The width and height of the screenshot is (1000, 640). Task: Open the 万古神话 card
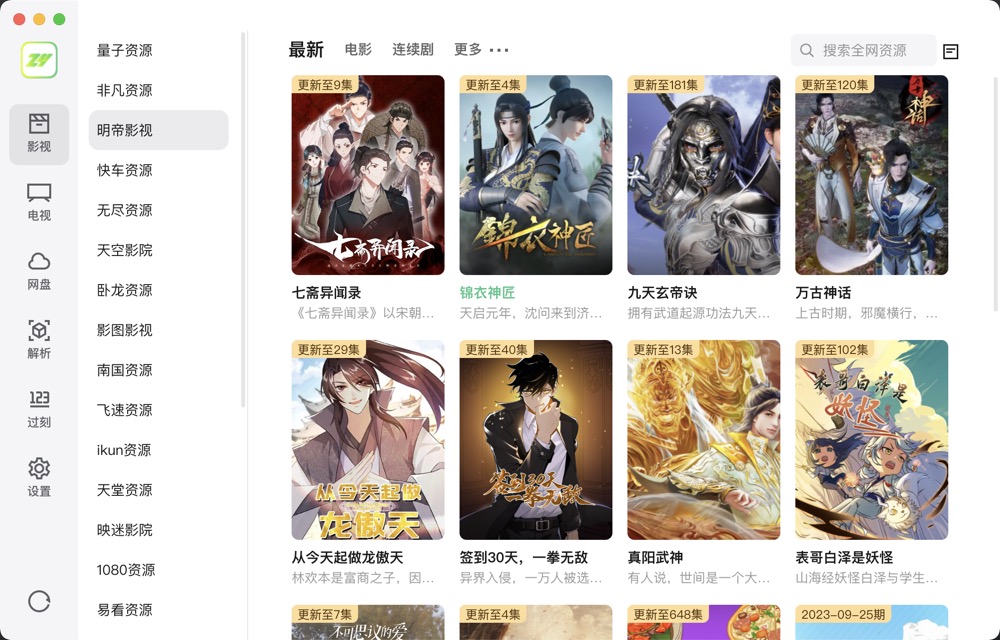pyautogui.click(x=871, y=175)
